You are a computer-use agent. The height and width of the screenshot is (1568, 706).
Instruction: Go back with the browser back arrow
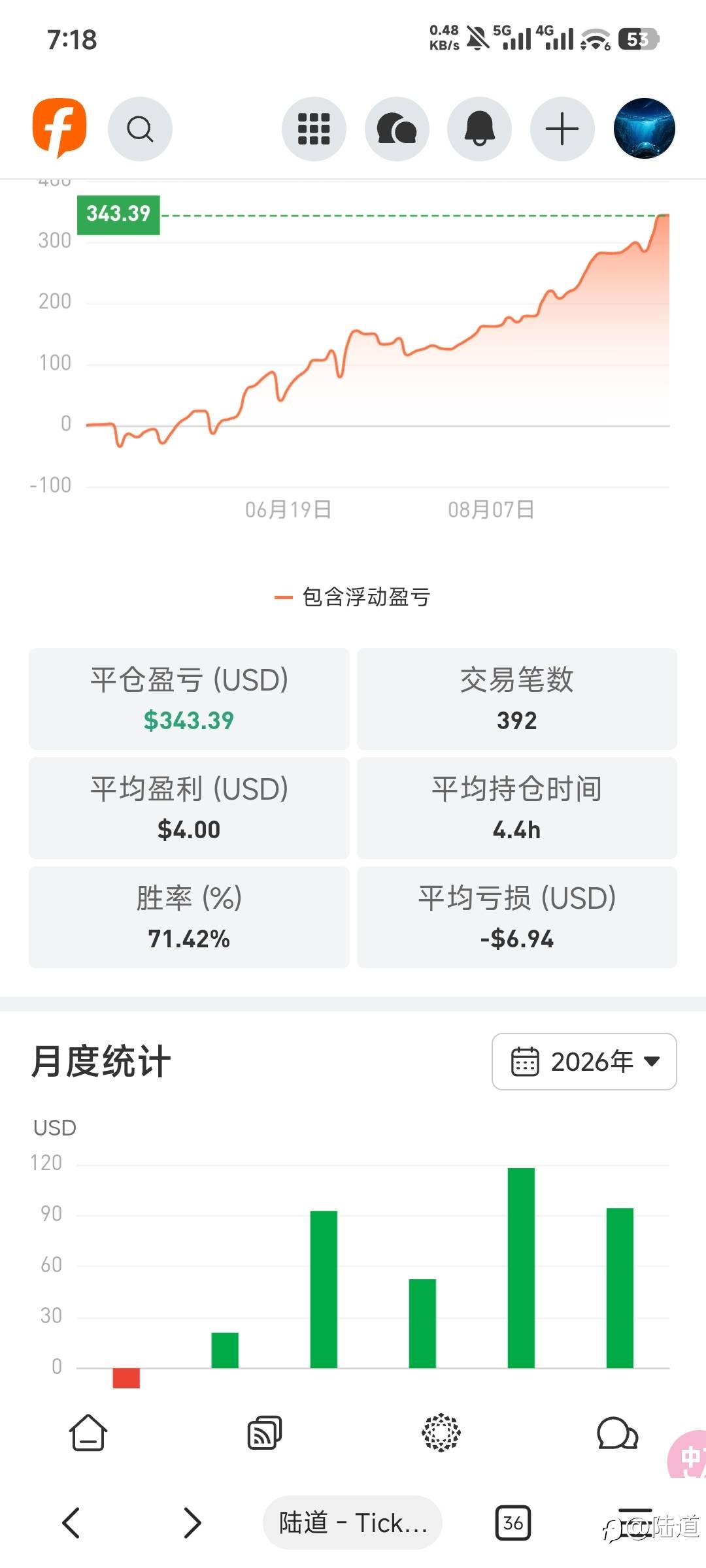71,1523
